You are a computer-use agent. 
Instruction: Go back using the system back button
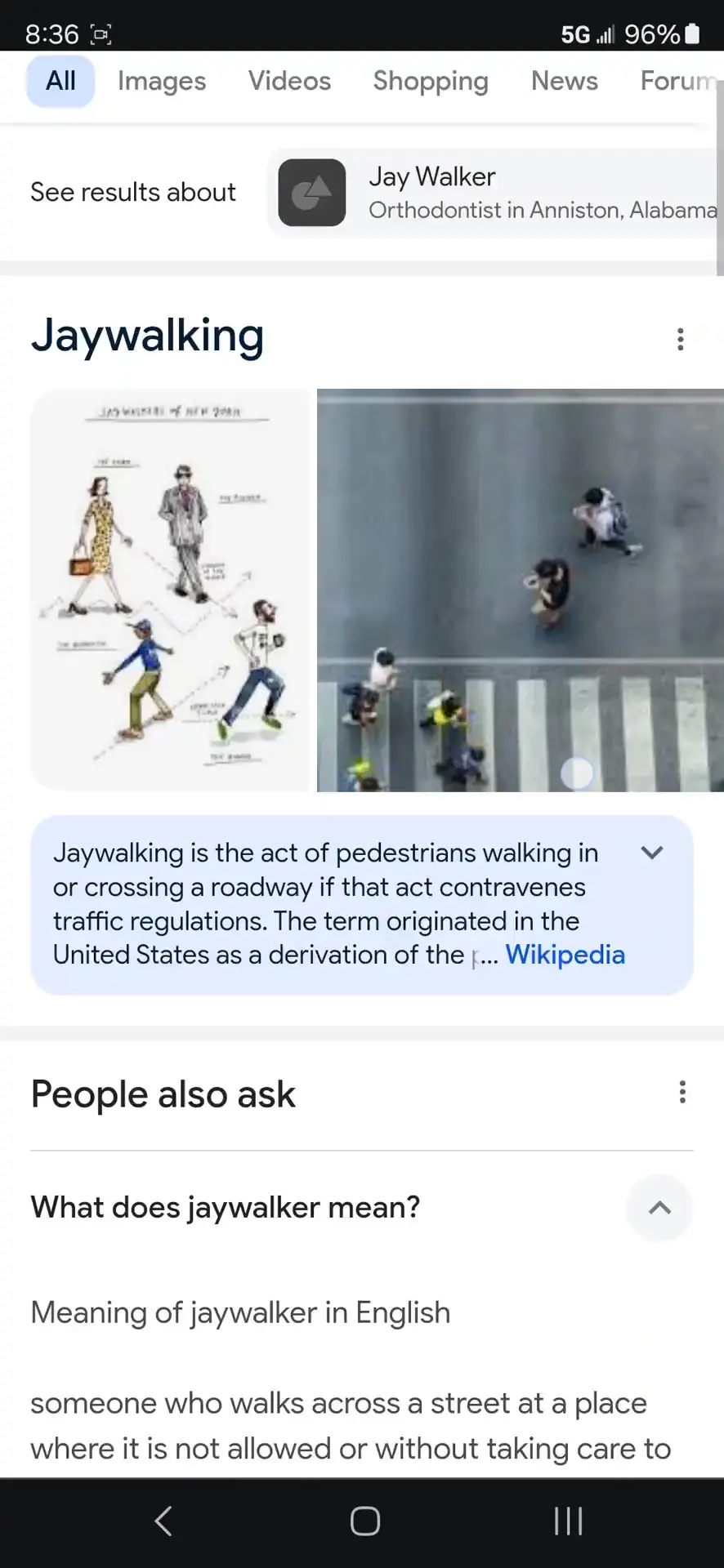163,1521
